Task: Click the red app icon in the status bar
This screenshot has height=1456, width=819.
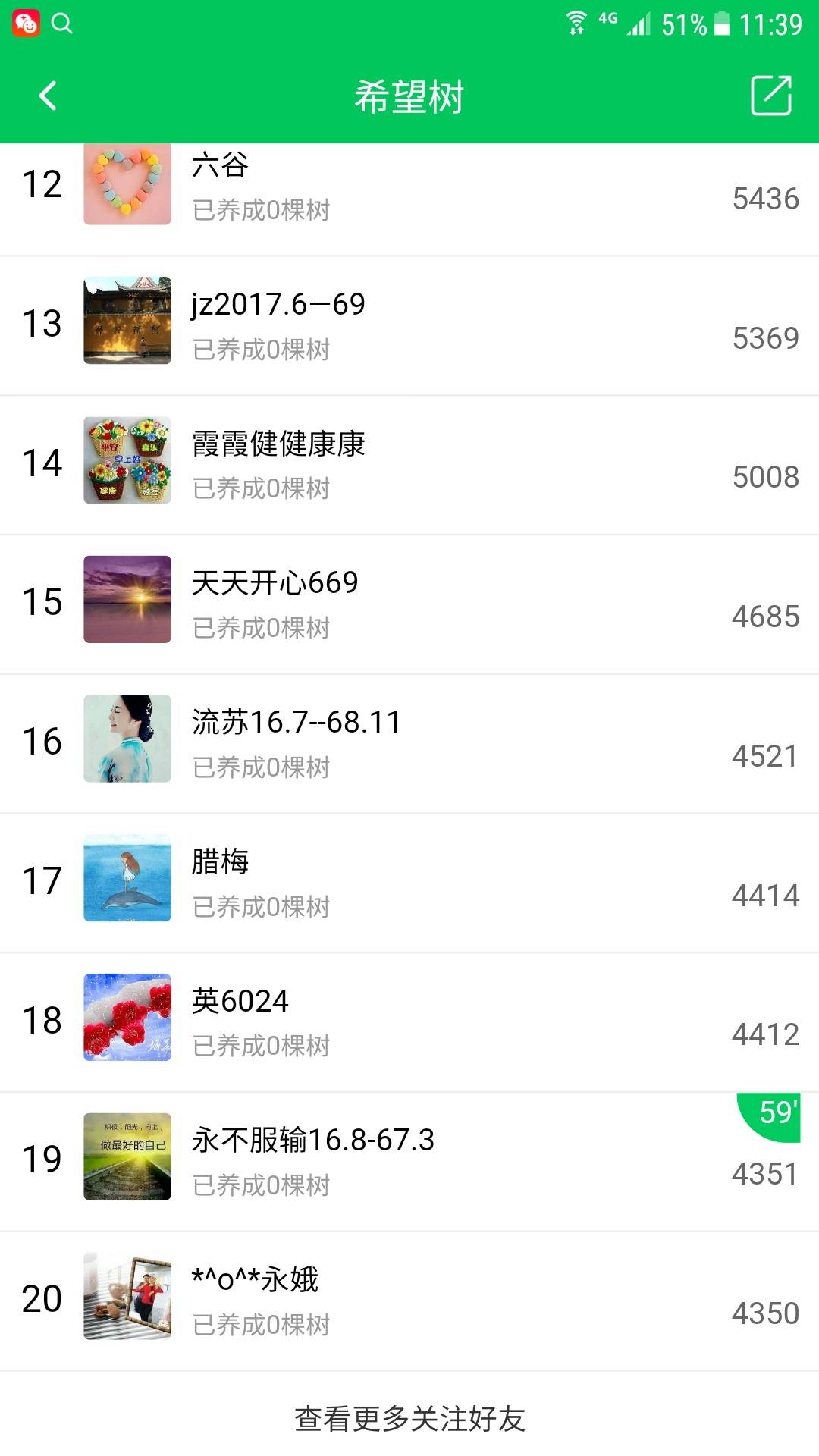Action: point(26,23)
